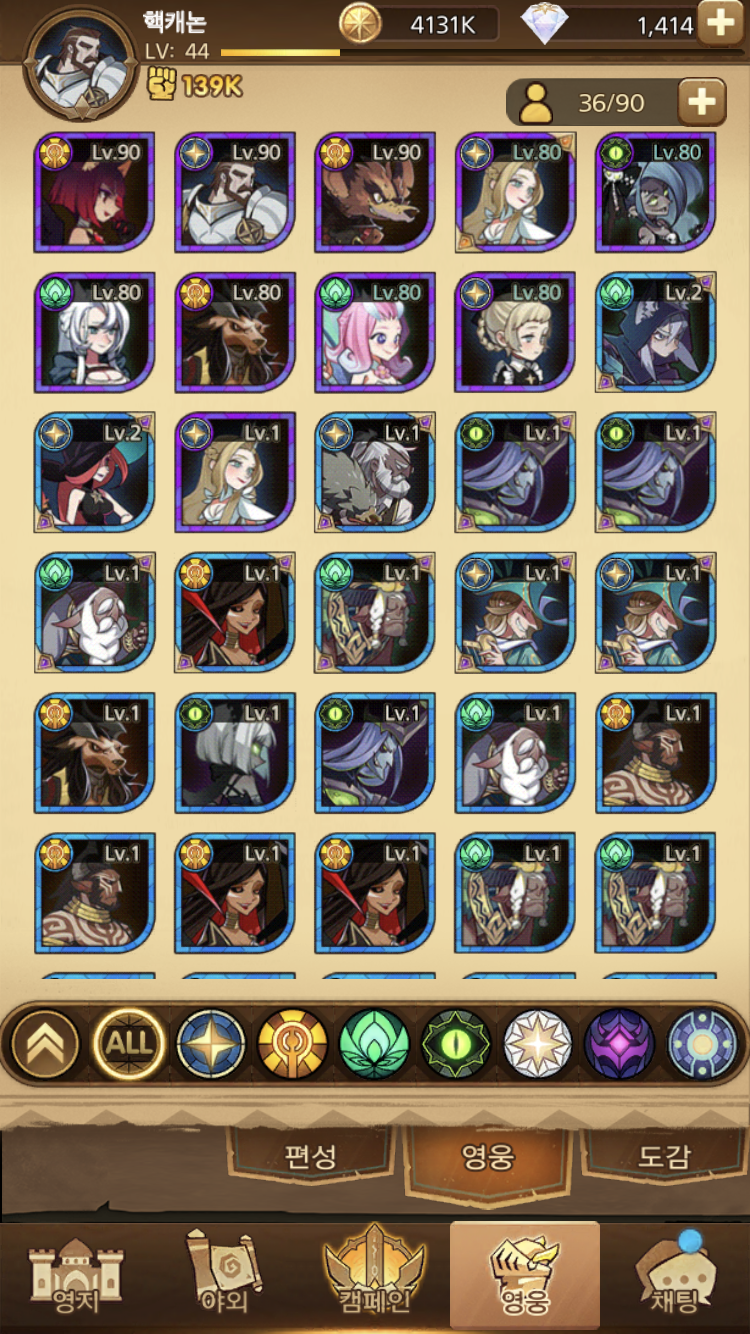
Task: Switch to the 도감 tab
Action: coord(664,1157)
